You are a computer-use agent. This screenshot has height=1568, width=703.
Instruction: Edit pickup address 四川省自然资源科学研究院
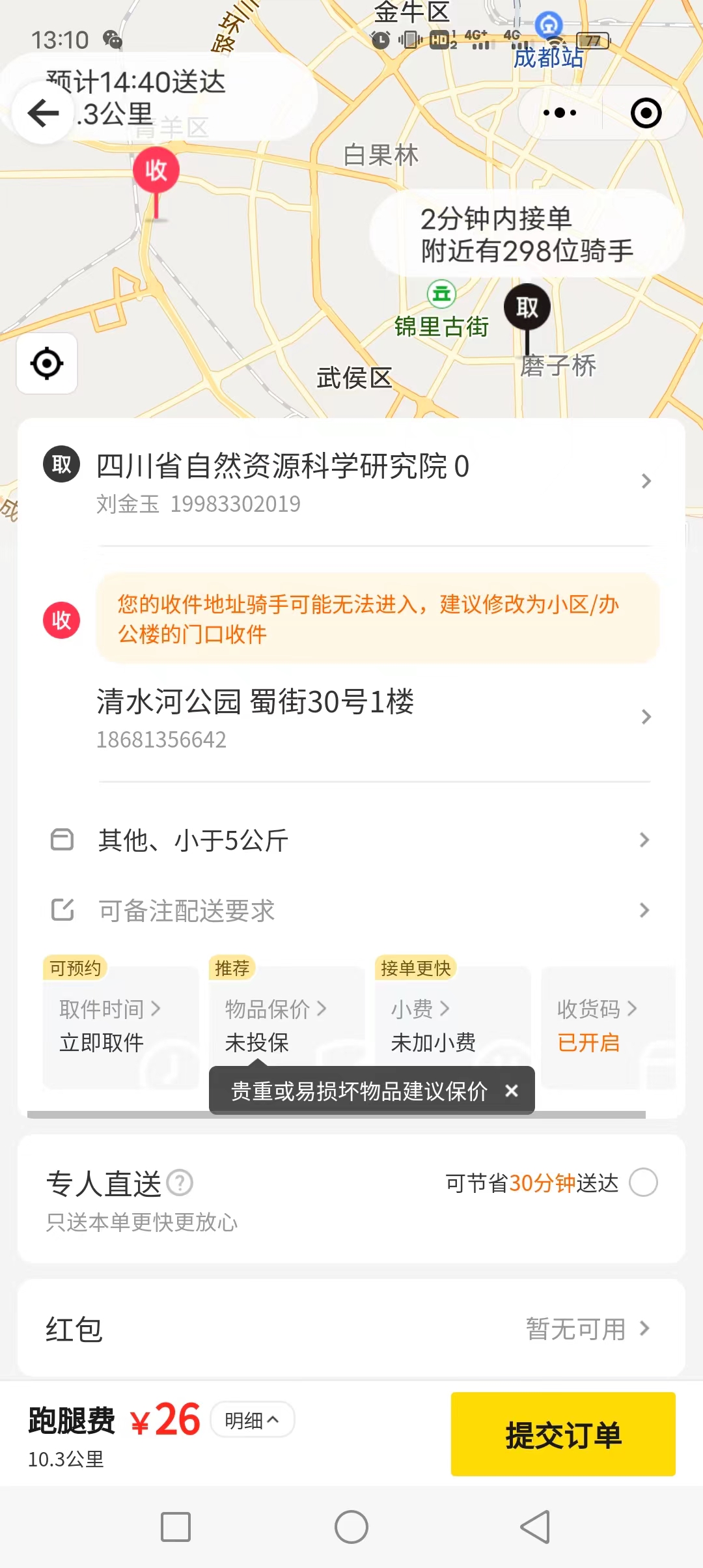pyautogui.click(x=351, y=482)
